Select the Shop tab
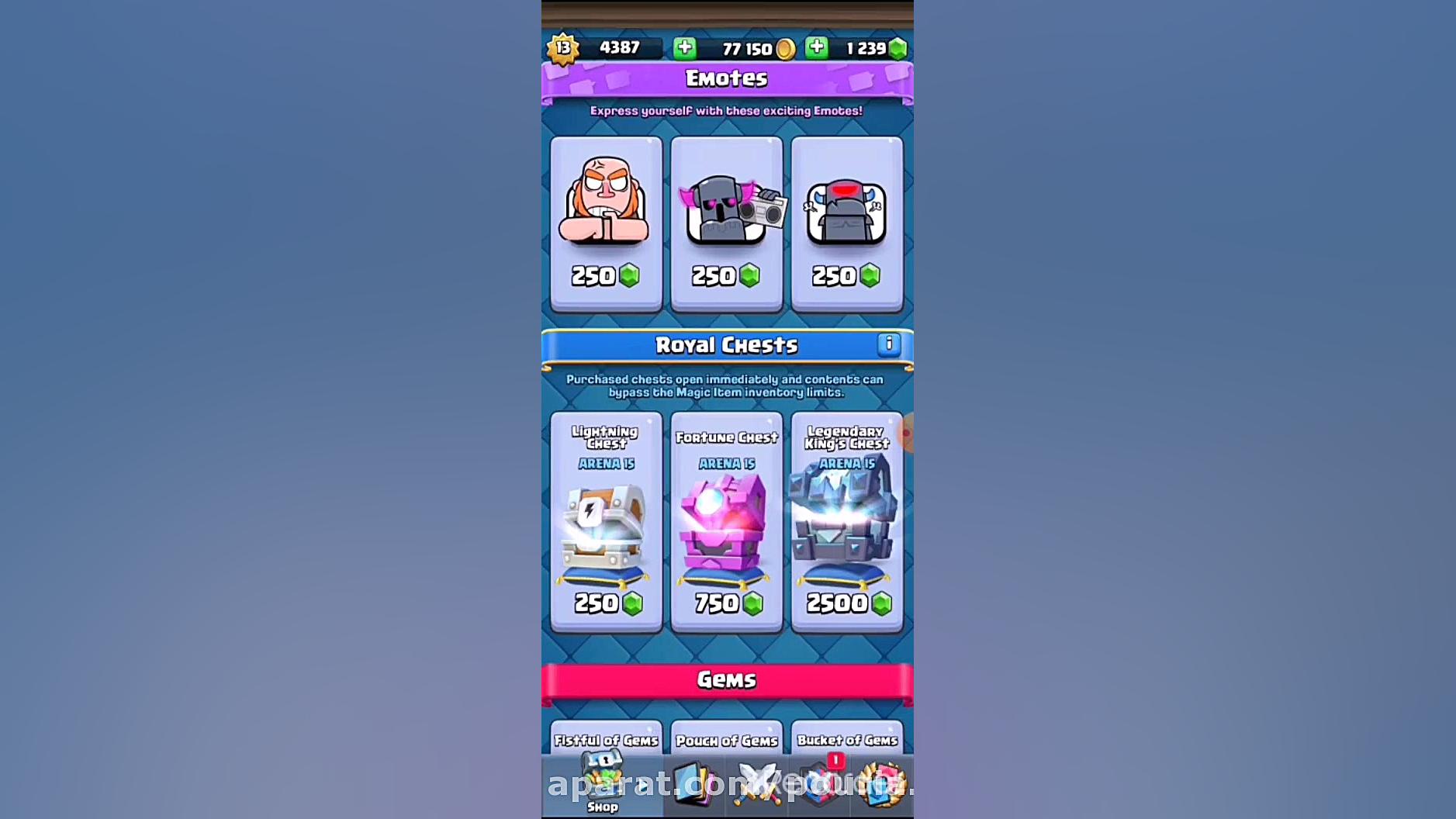Viewport: 1456px width, 819px height. (x=603, y=785)
